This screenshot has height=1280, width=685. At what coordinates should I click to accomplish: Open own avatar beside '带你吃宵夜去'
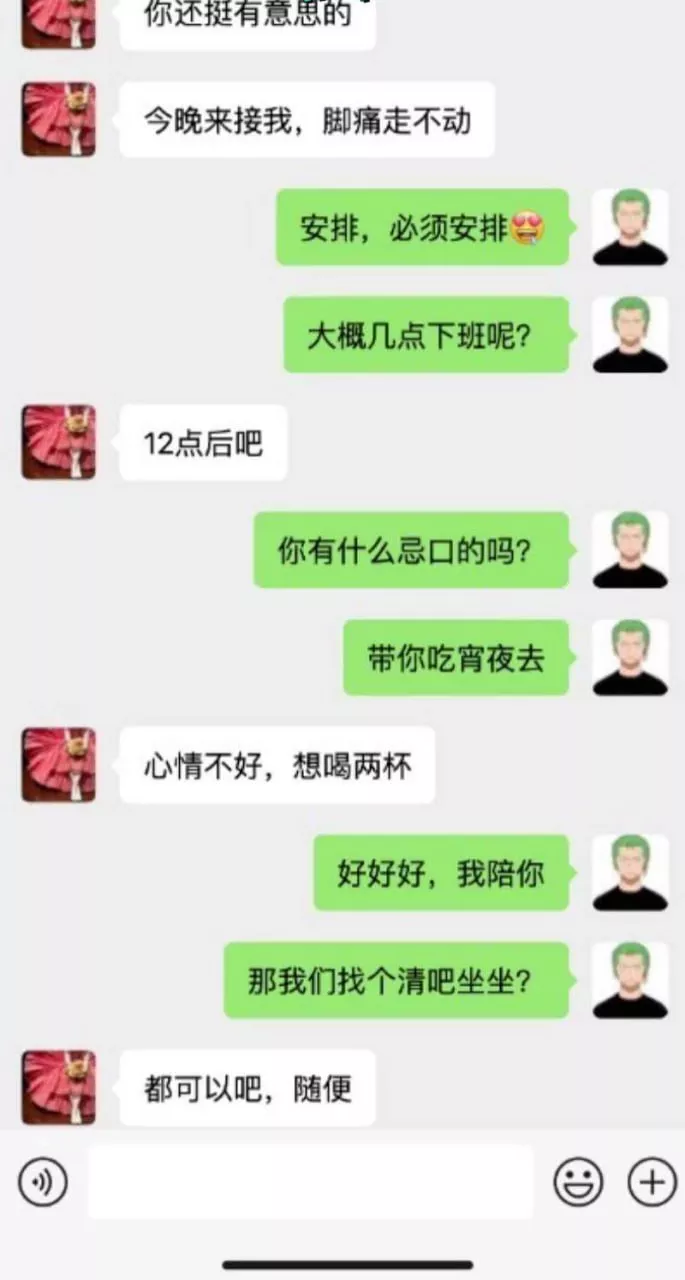(630, 657)
